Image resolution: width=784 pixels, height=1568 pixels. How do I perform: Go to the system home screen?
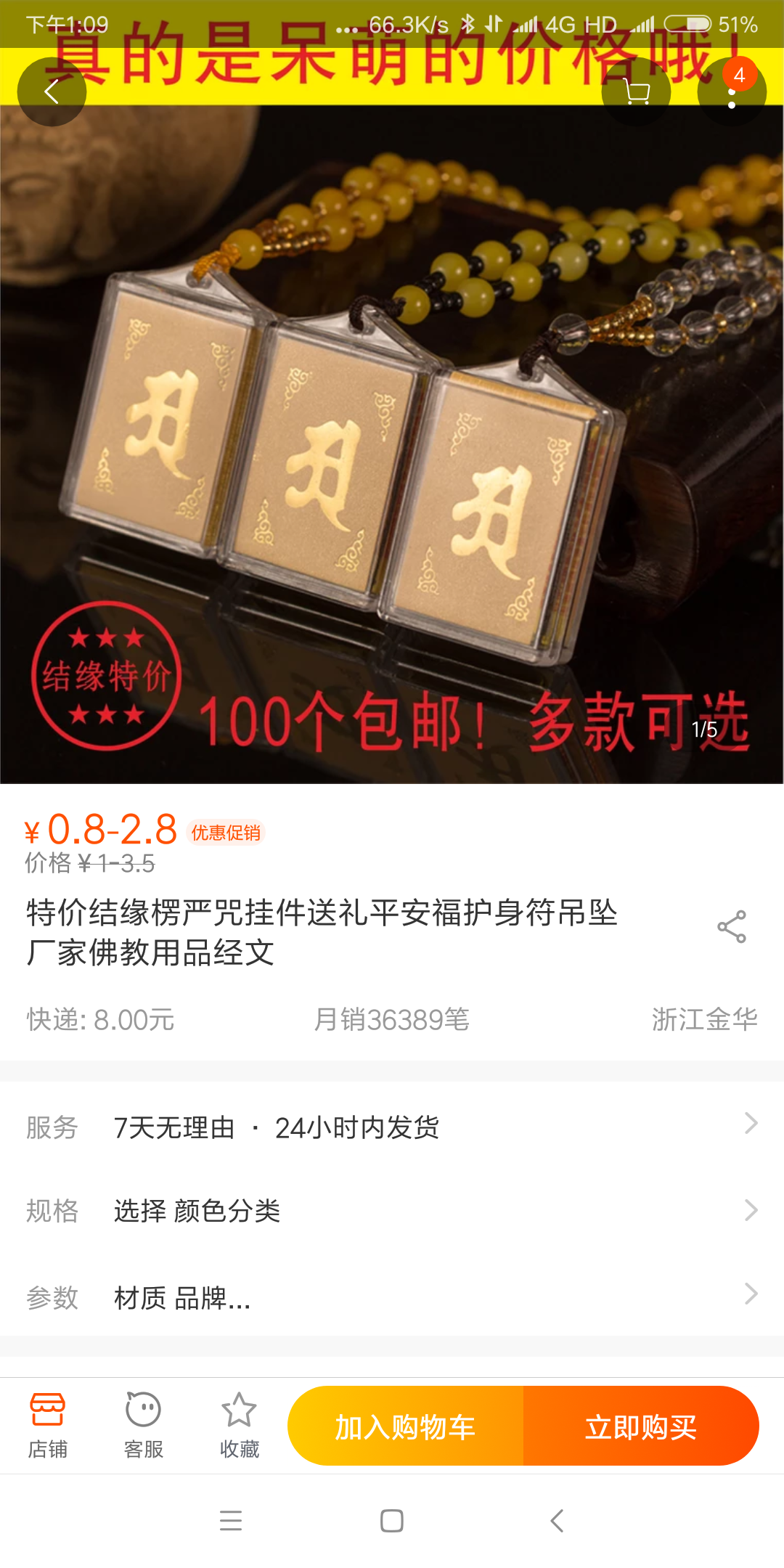392,1521
